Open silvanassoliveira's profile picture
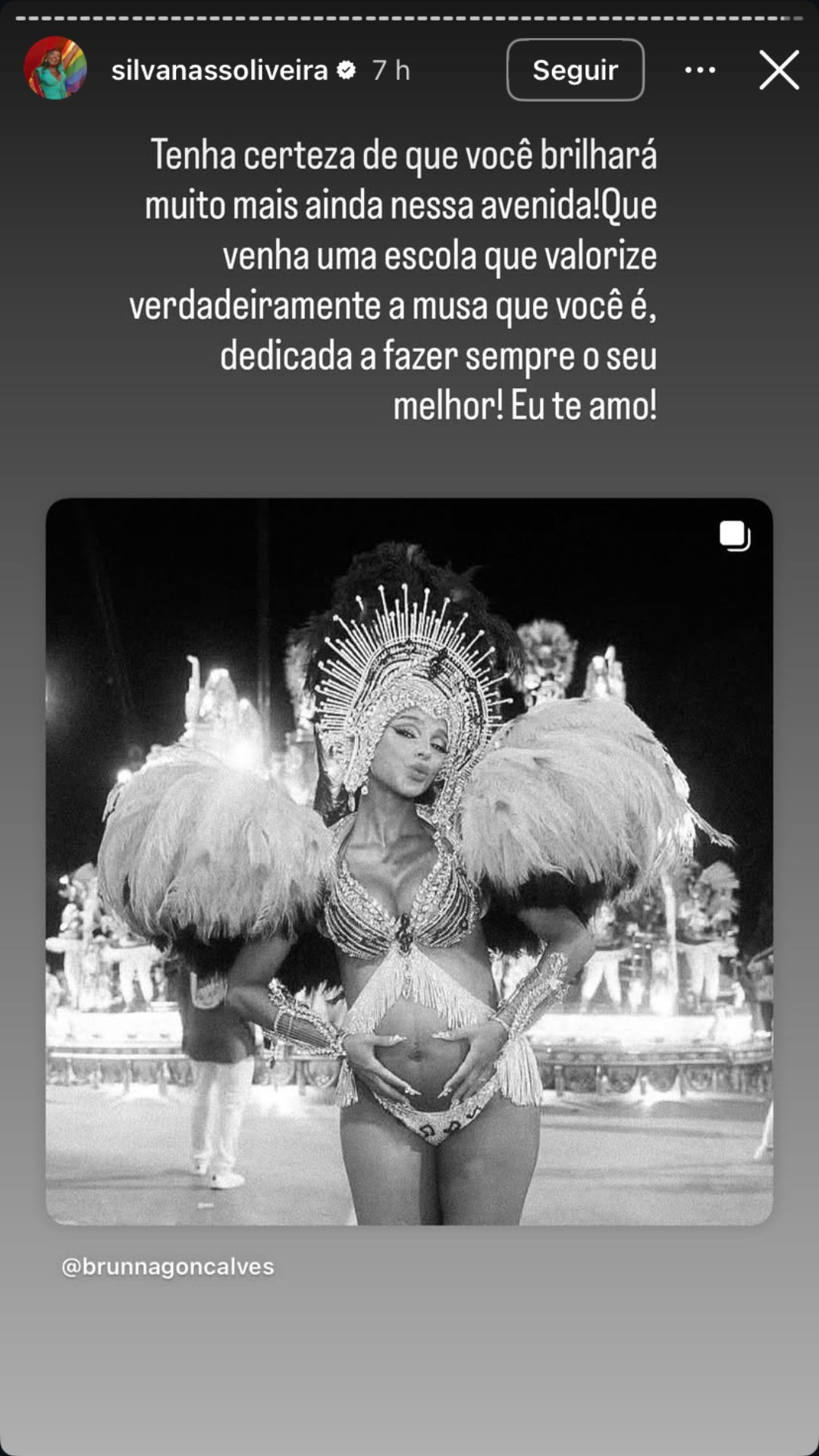This screenshot has height=1456, width=819. click(55, 69)
